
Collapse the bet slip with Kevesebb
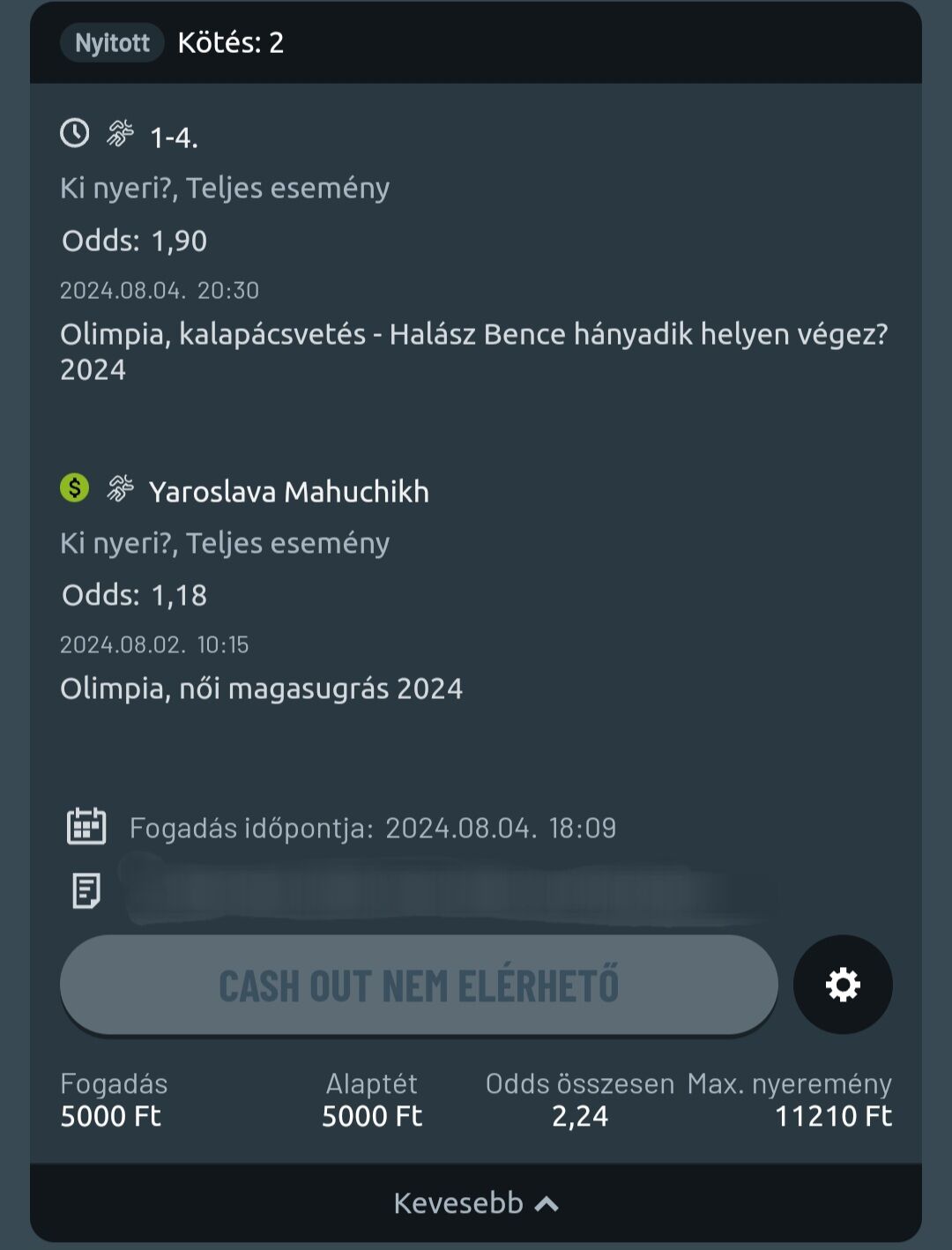point(476,1203)
